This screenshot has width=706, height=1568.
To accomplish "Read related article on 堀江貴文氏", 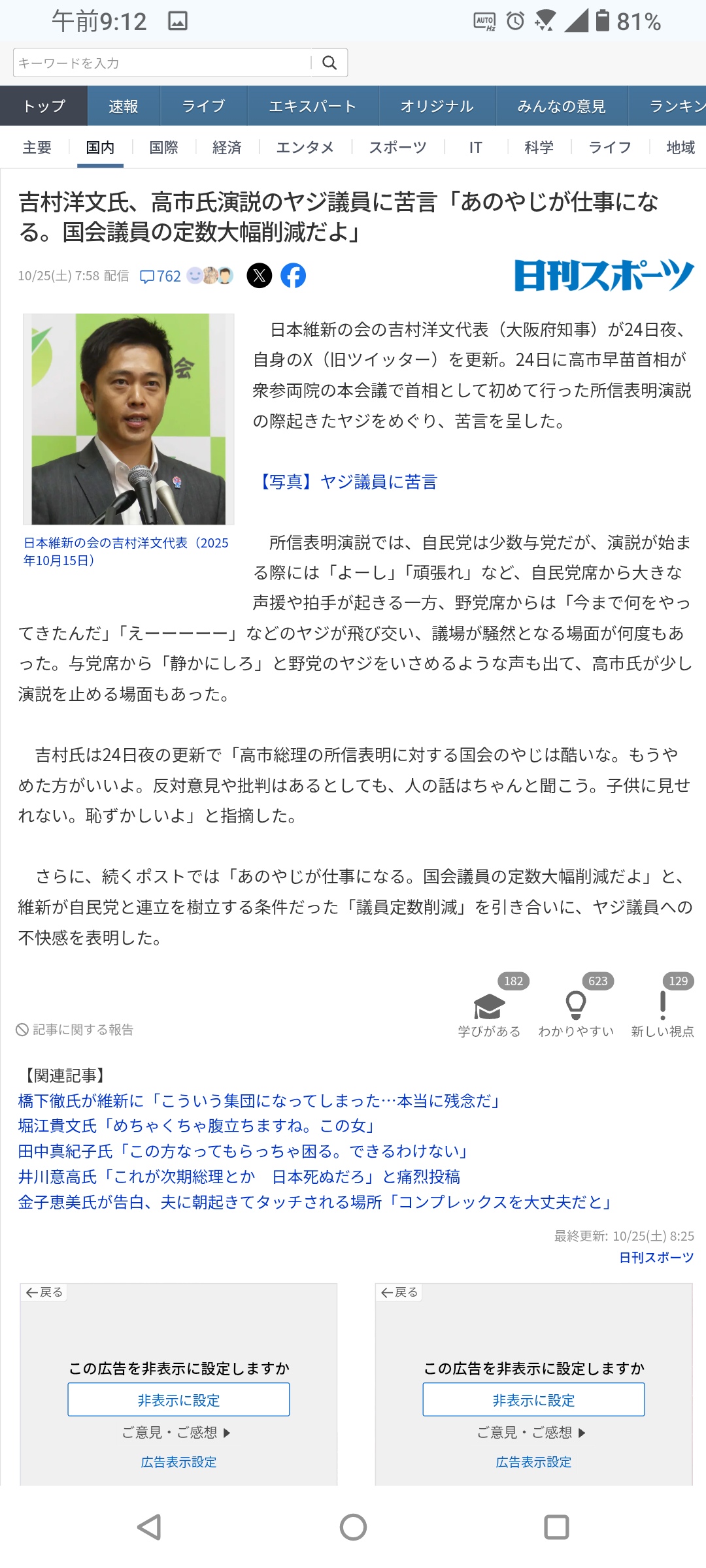I will [197, 1126].
